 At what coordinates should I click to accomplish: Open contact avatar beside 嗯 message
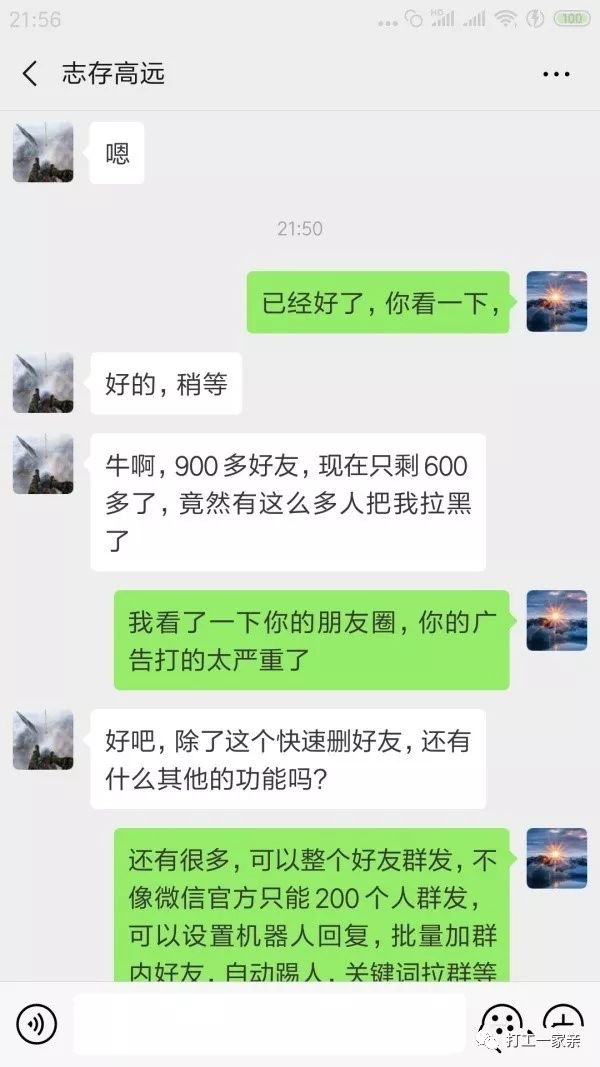(x=43, y=152)
